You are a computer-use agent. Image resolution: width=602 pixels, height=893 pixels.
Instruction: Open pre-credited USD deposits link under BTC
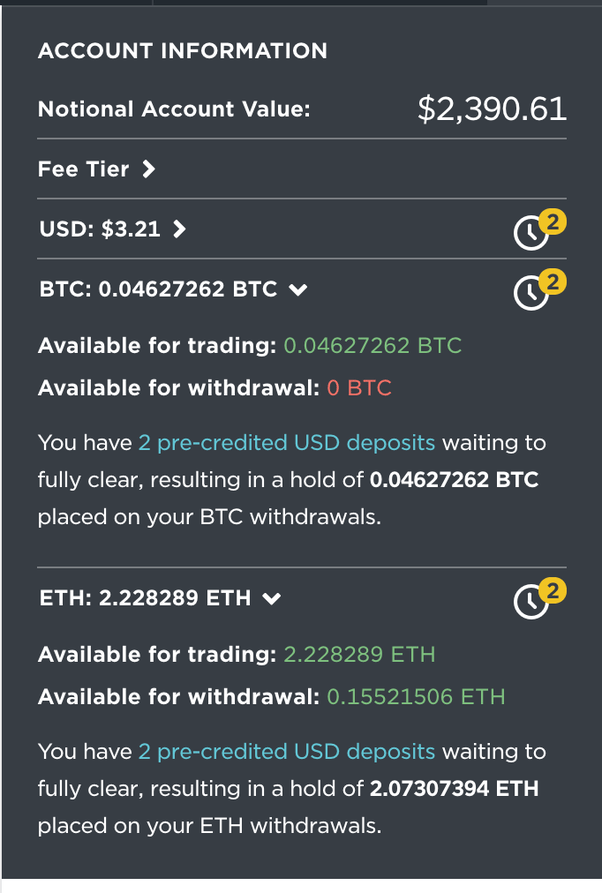click(x=286, y=443)
